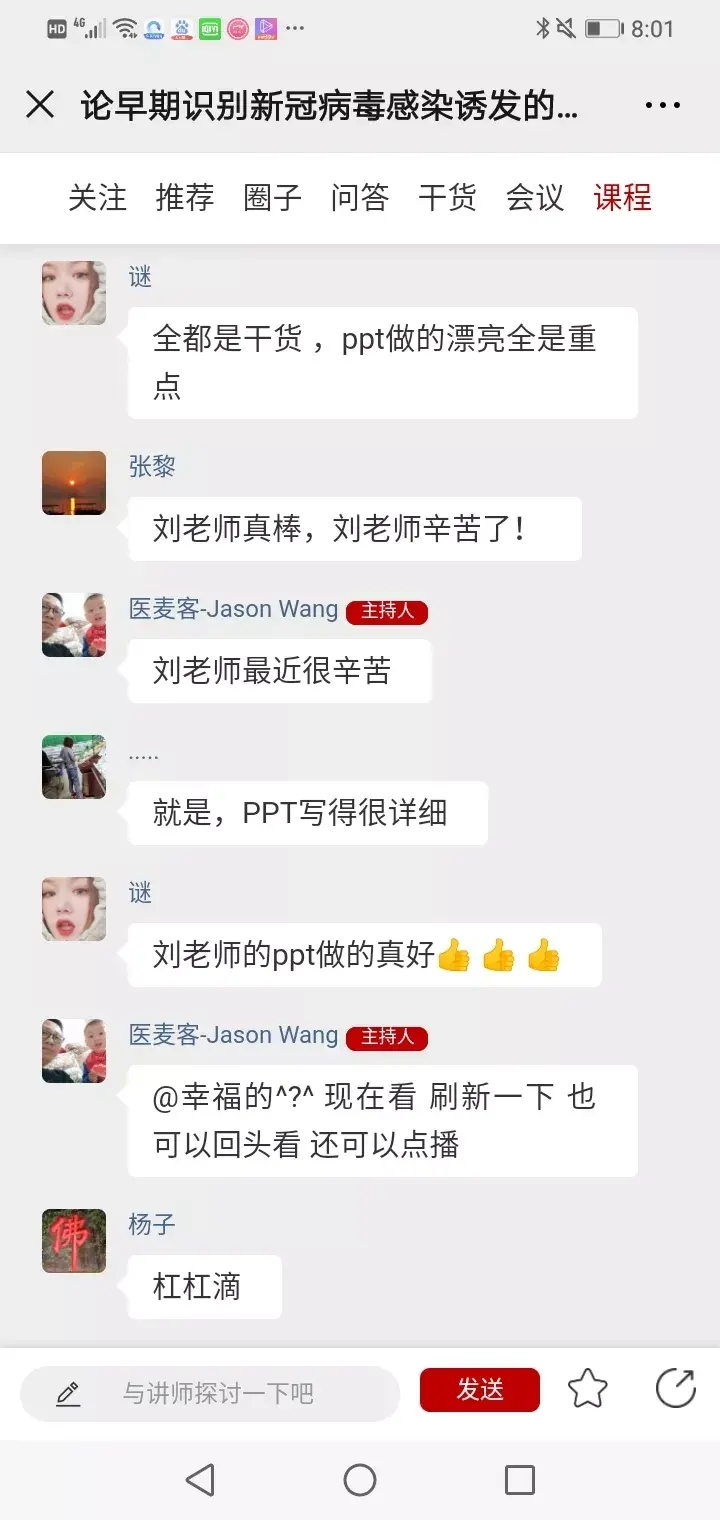The width and height of the screenshot is (720, 1520).
Task: Send the message with 发送
Action: pos(480,1390)
